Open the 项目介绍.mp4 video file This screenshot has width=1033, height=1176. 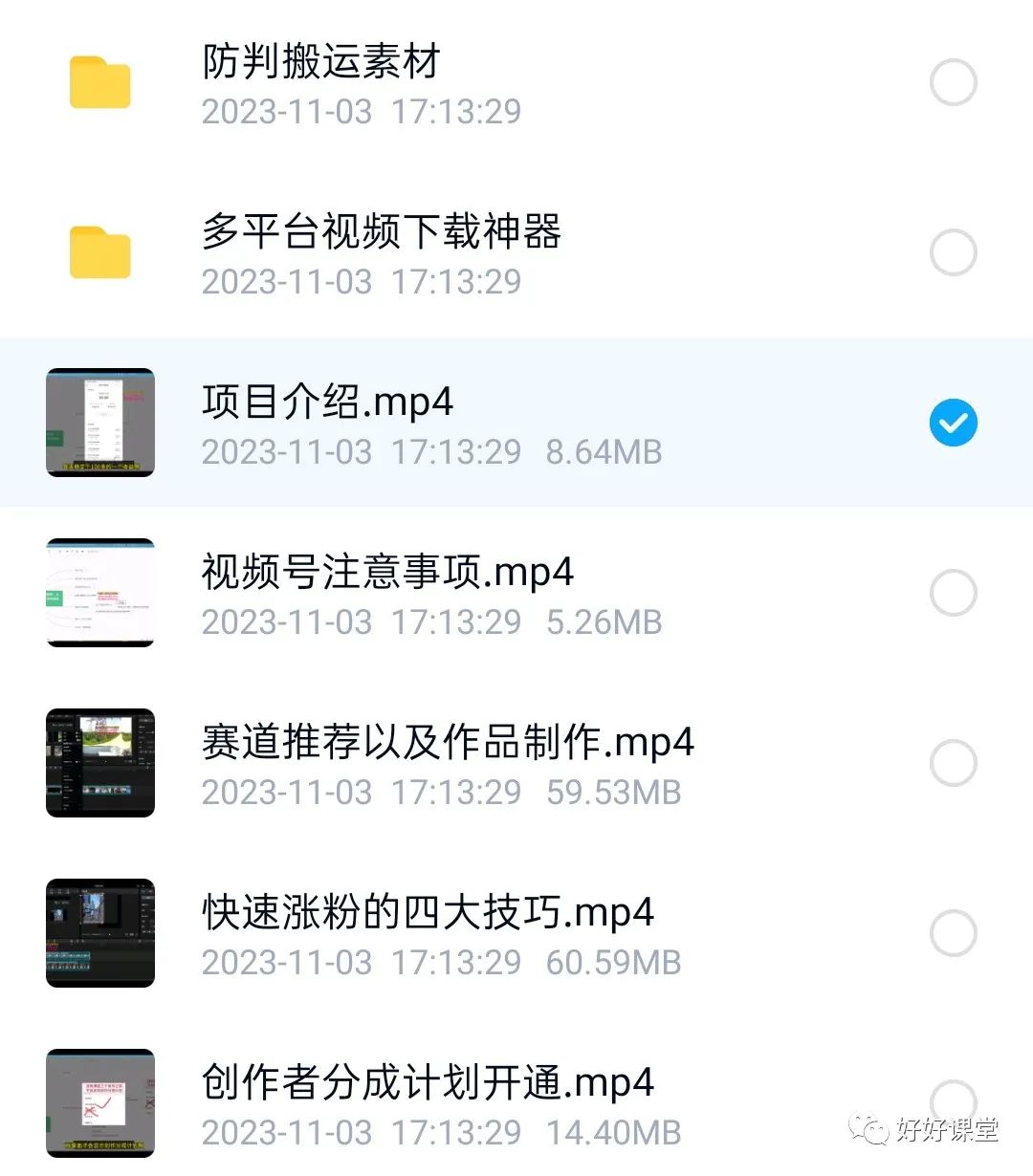coord(327,403)
